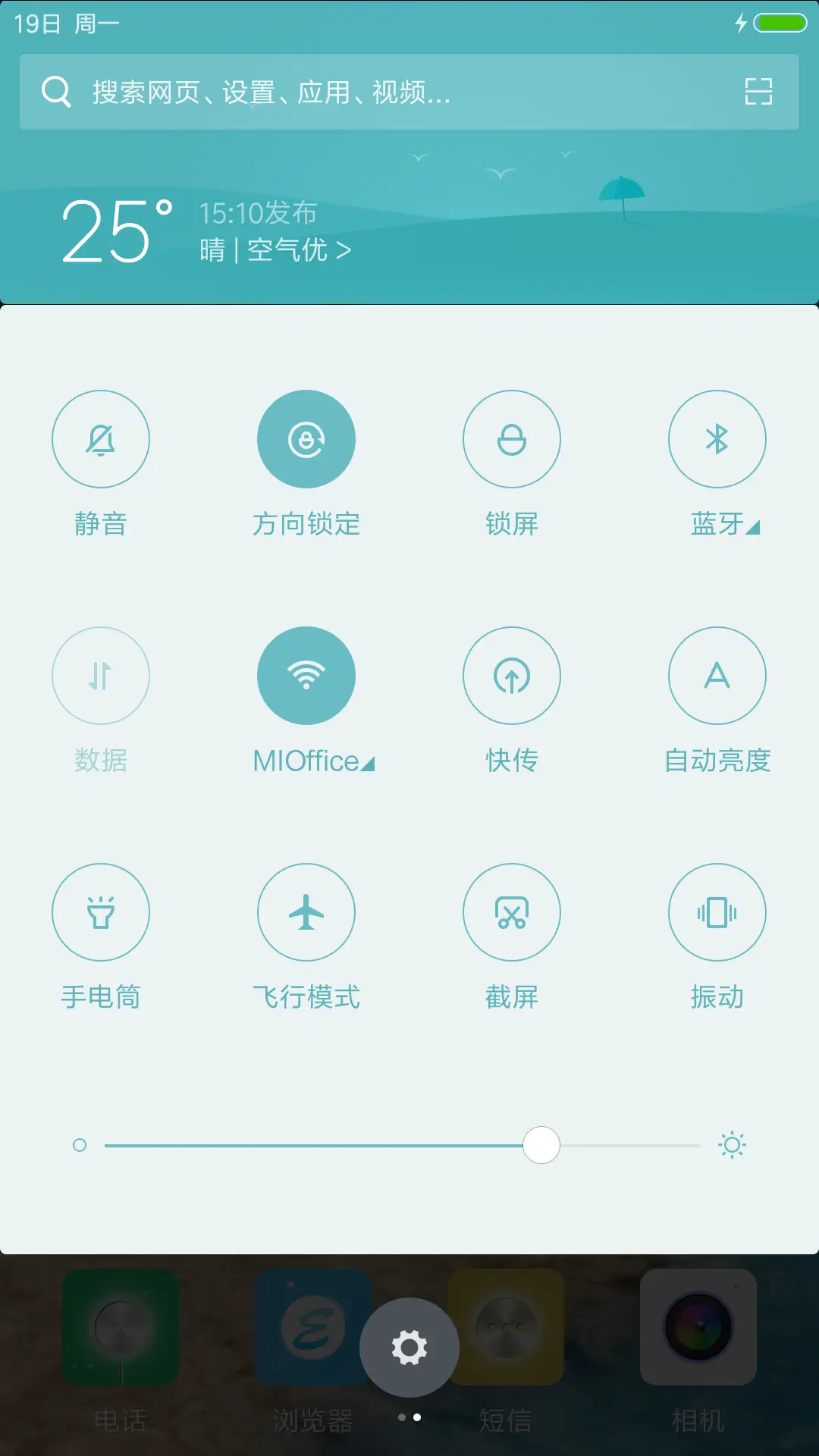Activate Mi Drop quick share (快传)

512,676
